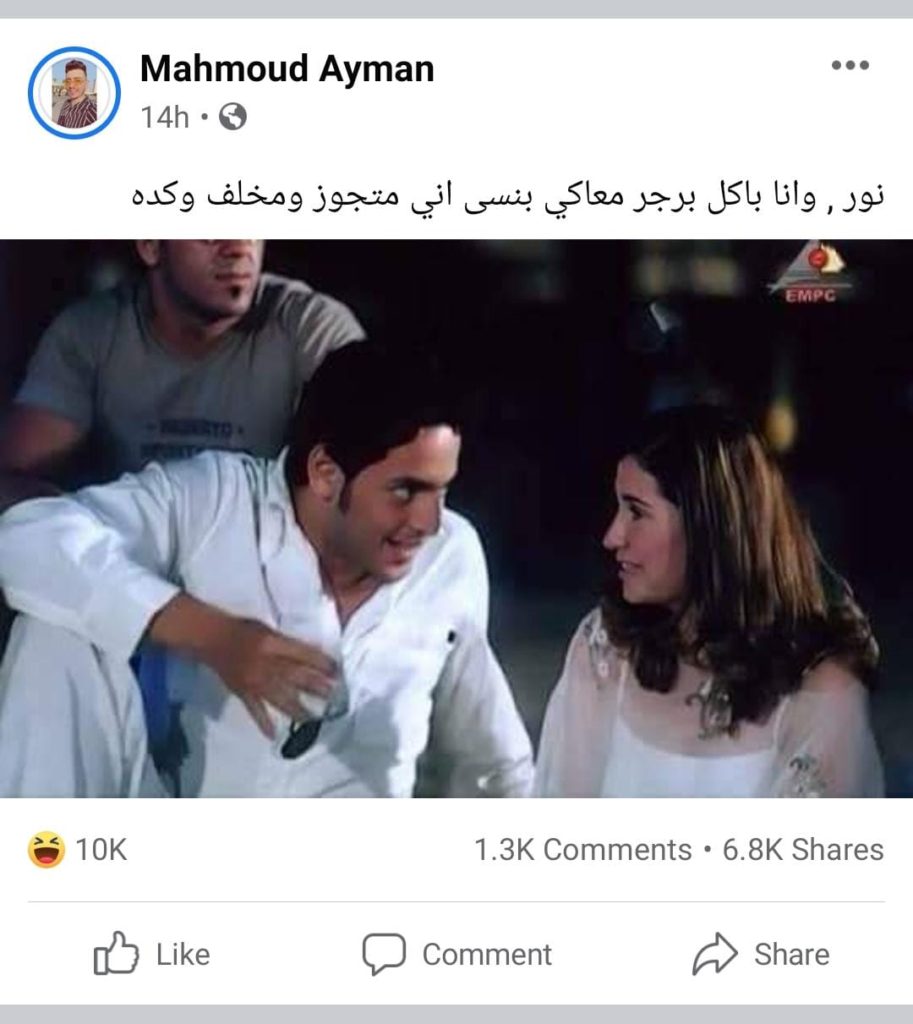Open the post's movie still image
This screenshot has width=913, height=1024.
coord(456,518)
